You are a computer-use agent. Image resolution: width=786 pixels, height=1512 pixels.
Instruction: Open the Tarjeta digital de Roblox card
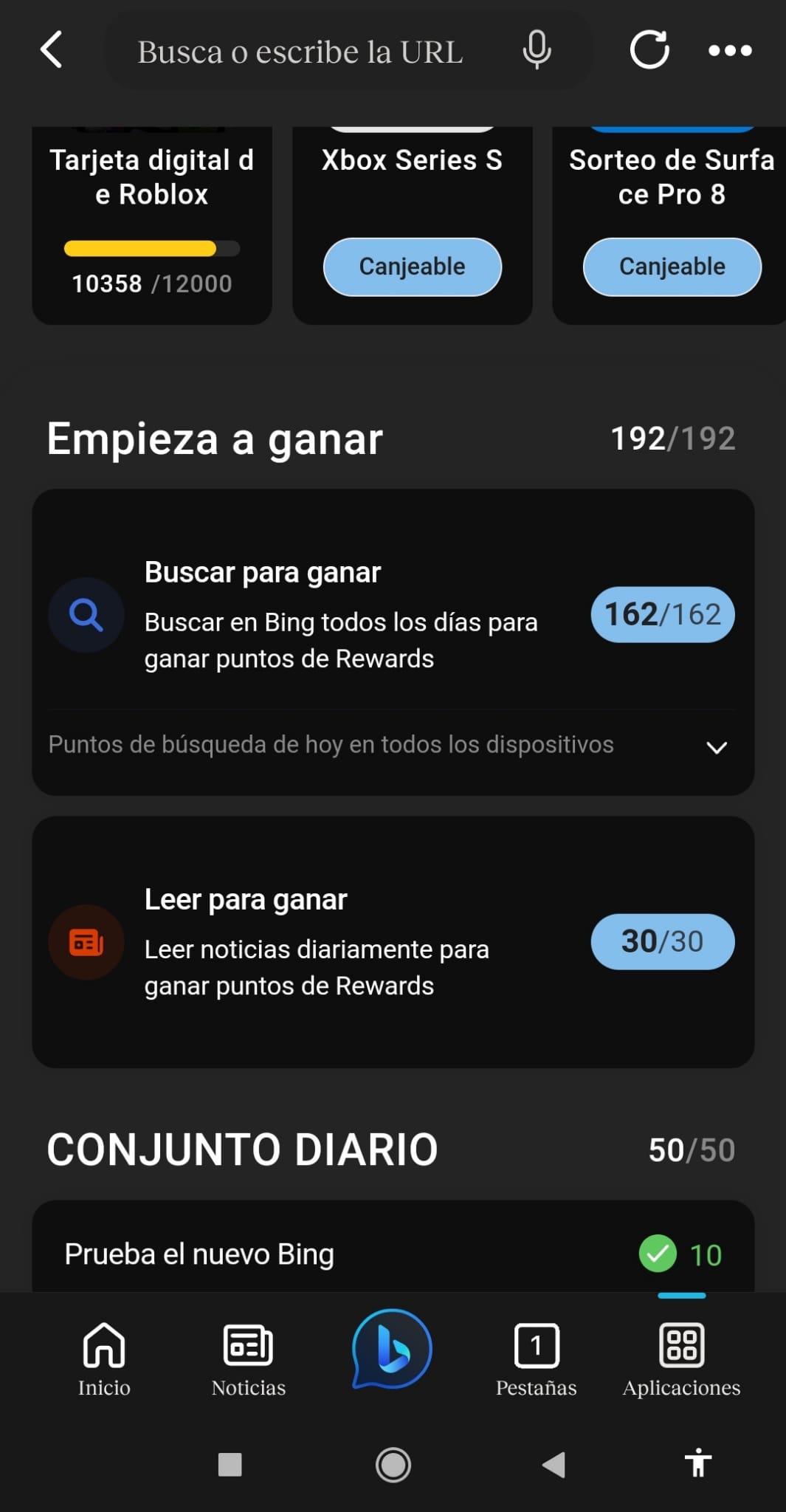click(x=152, y=221)
